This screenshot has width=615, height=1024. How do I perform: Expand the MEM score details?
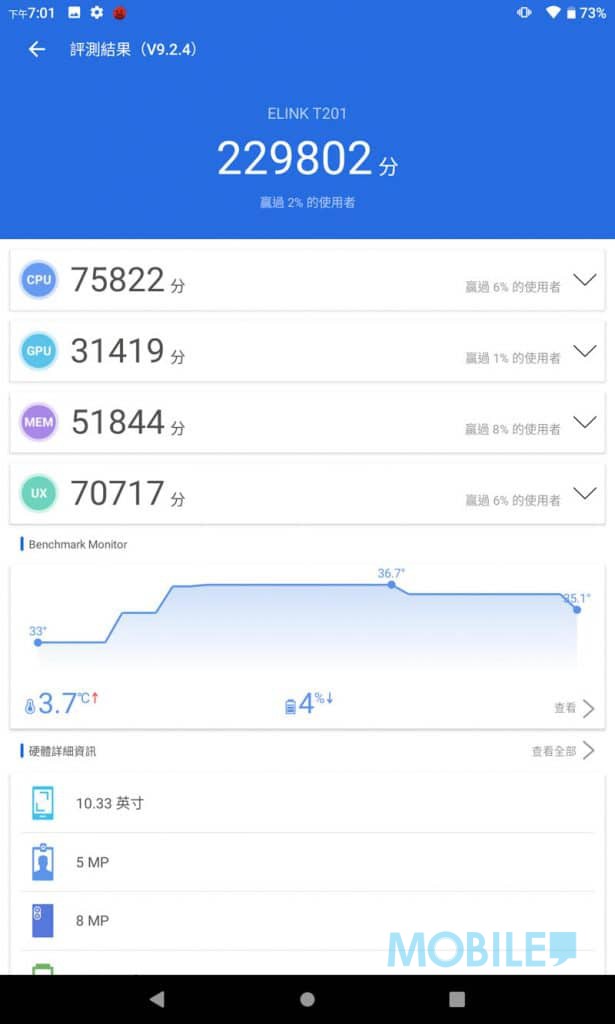[x=584, y=423]
